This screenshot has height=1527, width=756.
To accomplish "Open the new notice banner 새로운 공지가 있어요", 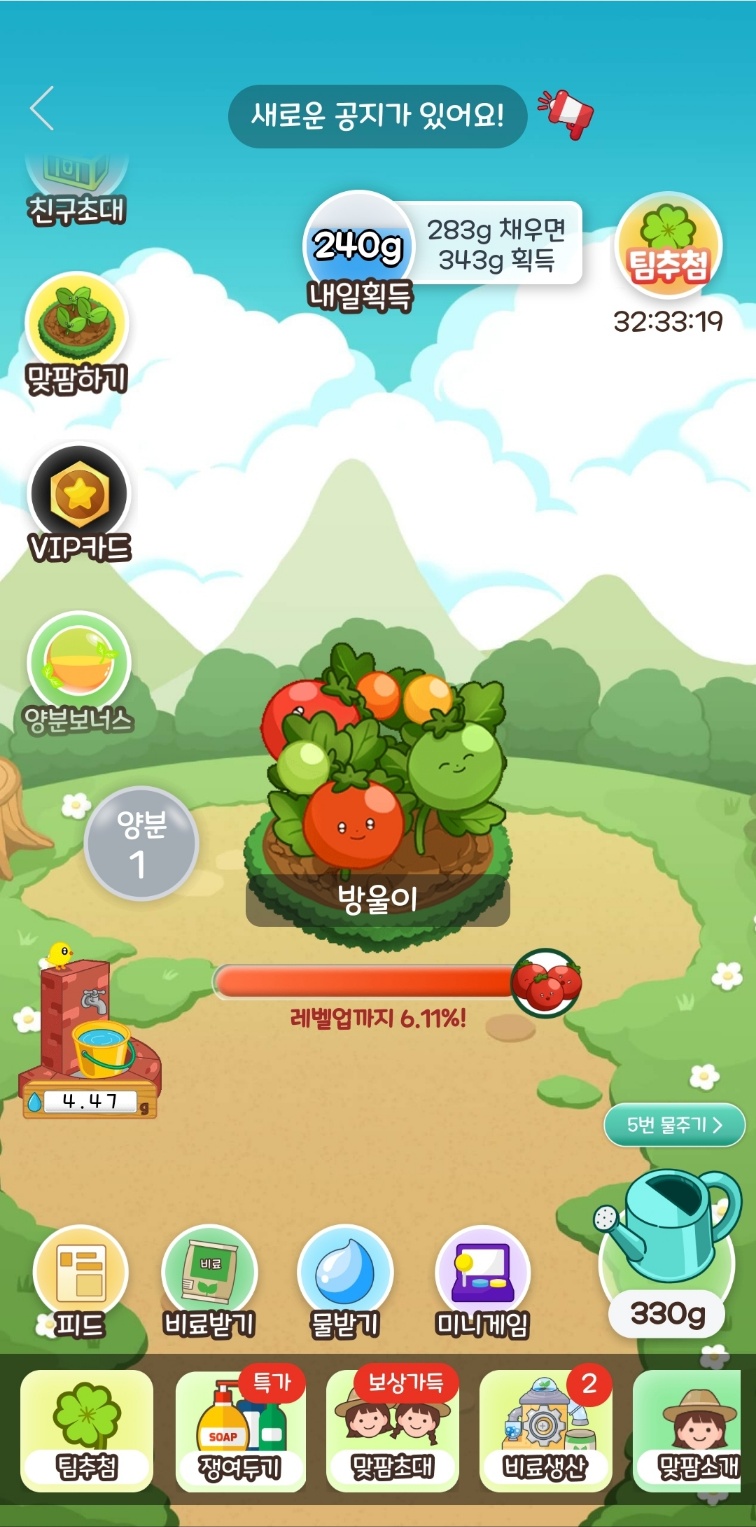I will [x=378, y=117].
